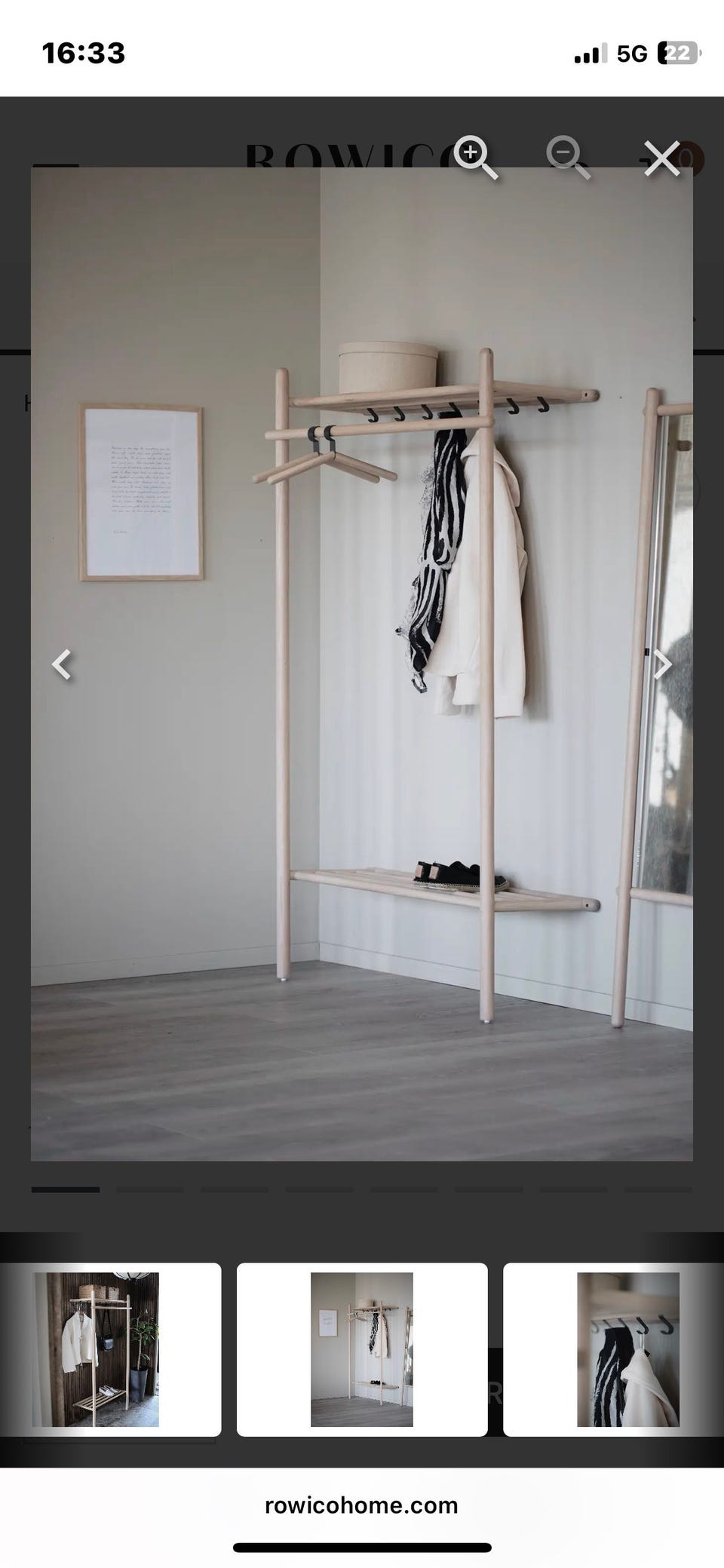Show the previous product photo
Image resolution: width=724 pixels, height=1568 pixels.
tap(61, 664)
